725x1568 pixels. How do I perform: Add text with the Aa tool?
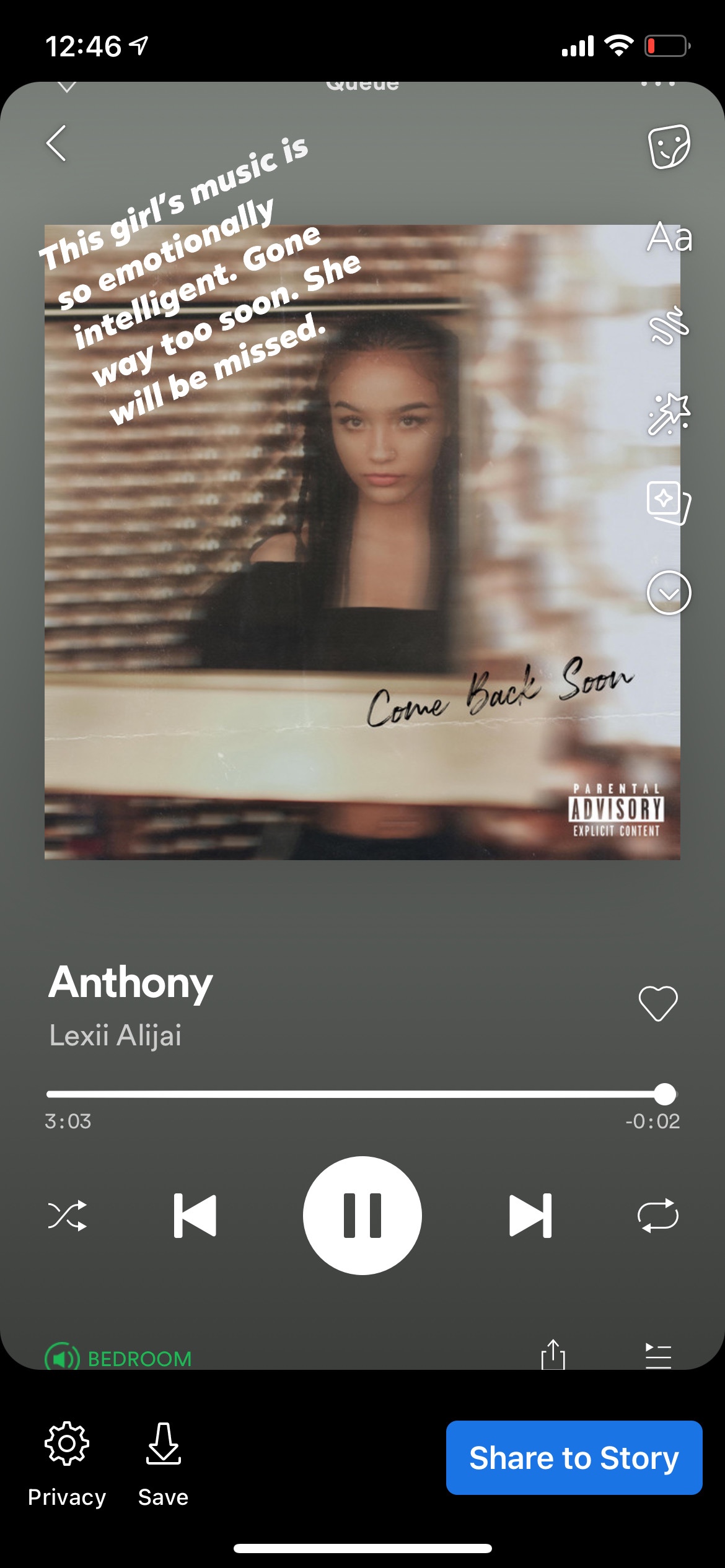[669, 237]
